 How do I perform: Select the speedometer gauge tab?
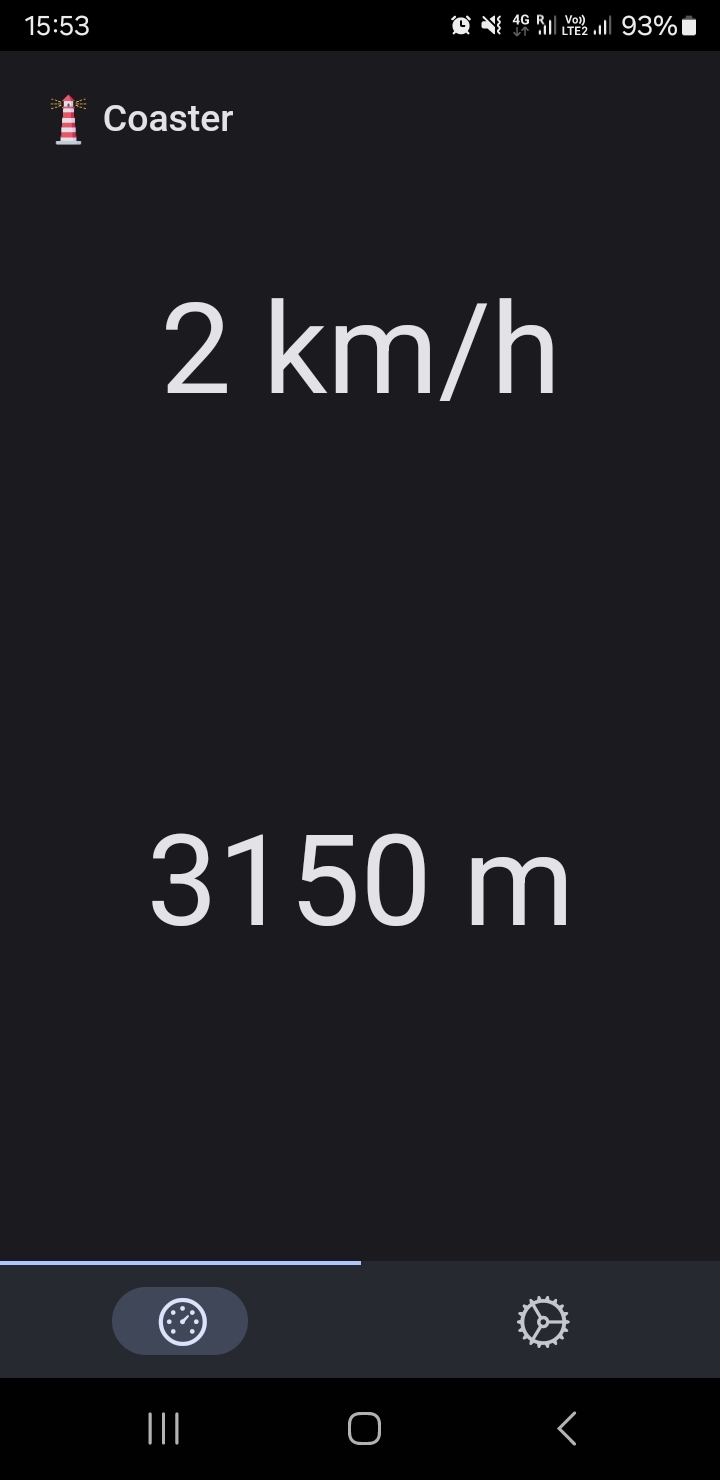coord(180,1321)
